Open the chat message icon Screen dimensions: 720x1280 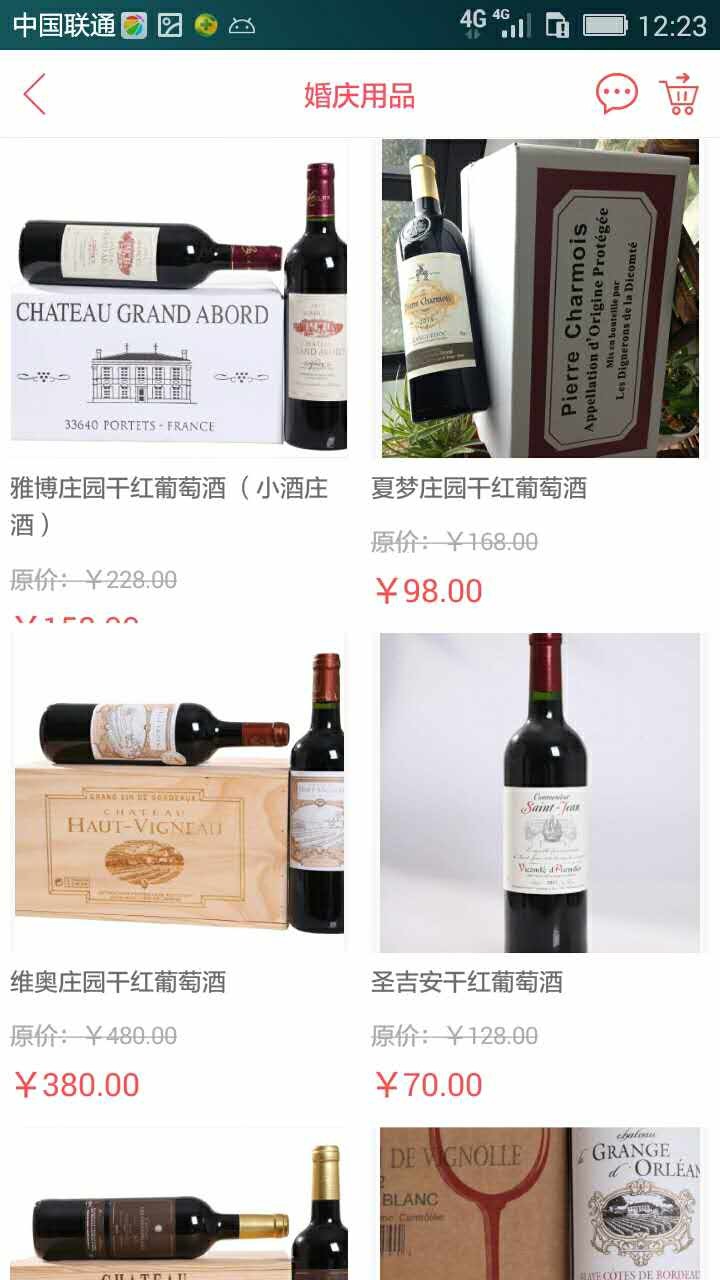tap(616, 94)
